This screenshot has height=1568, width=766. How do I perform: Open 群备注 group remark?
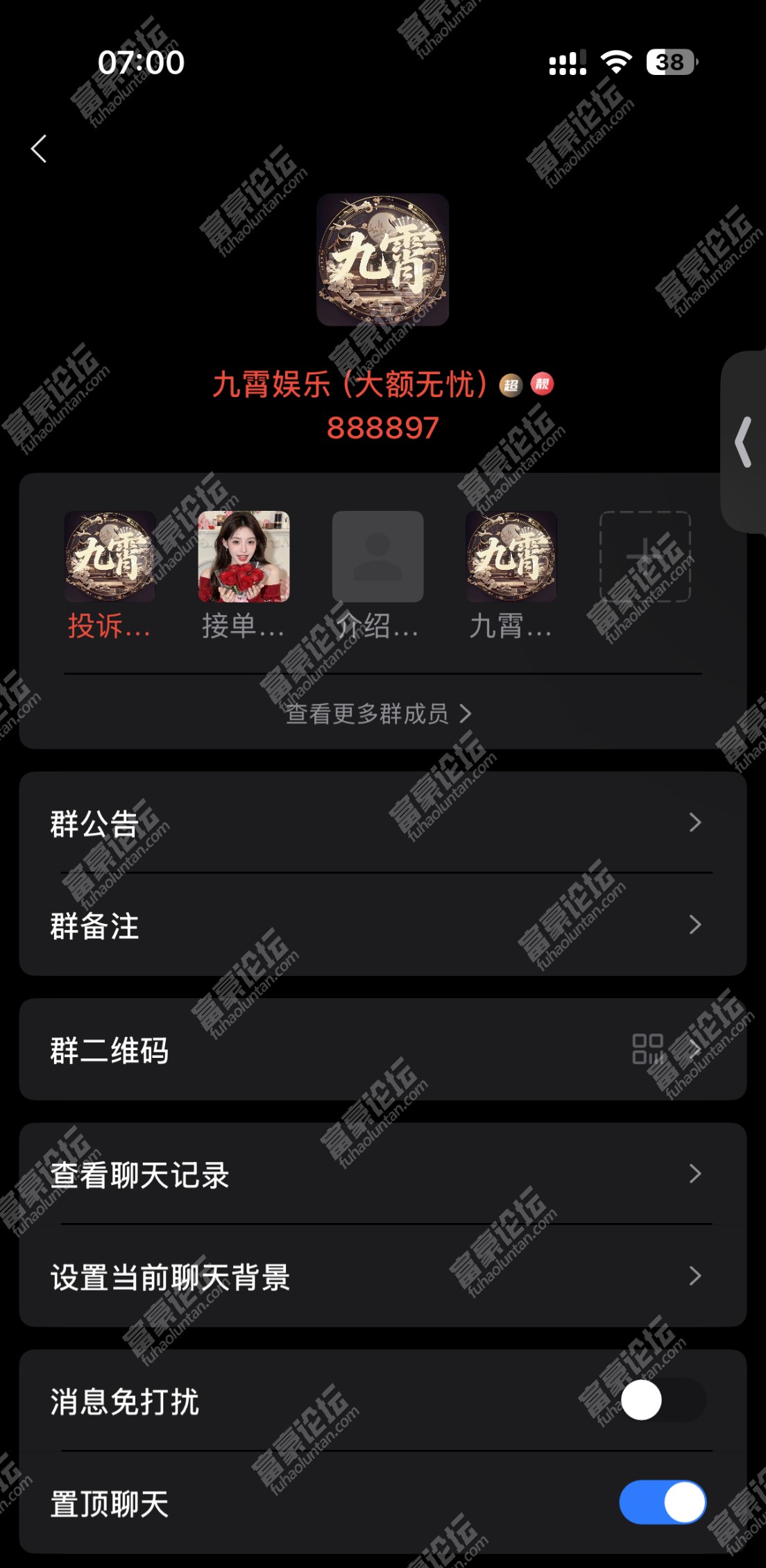[382, 925]
